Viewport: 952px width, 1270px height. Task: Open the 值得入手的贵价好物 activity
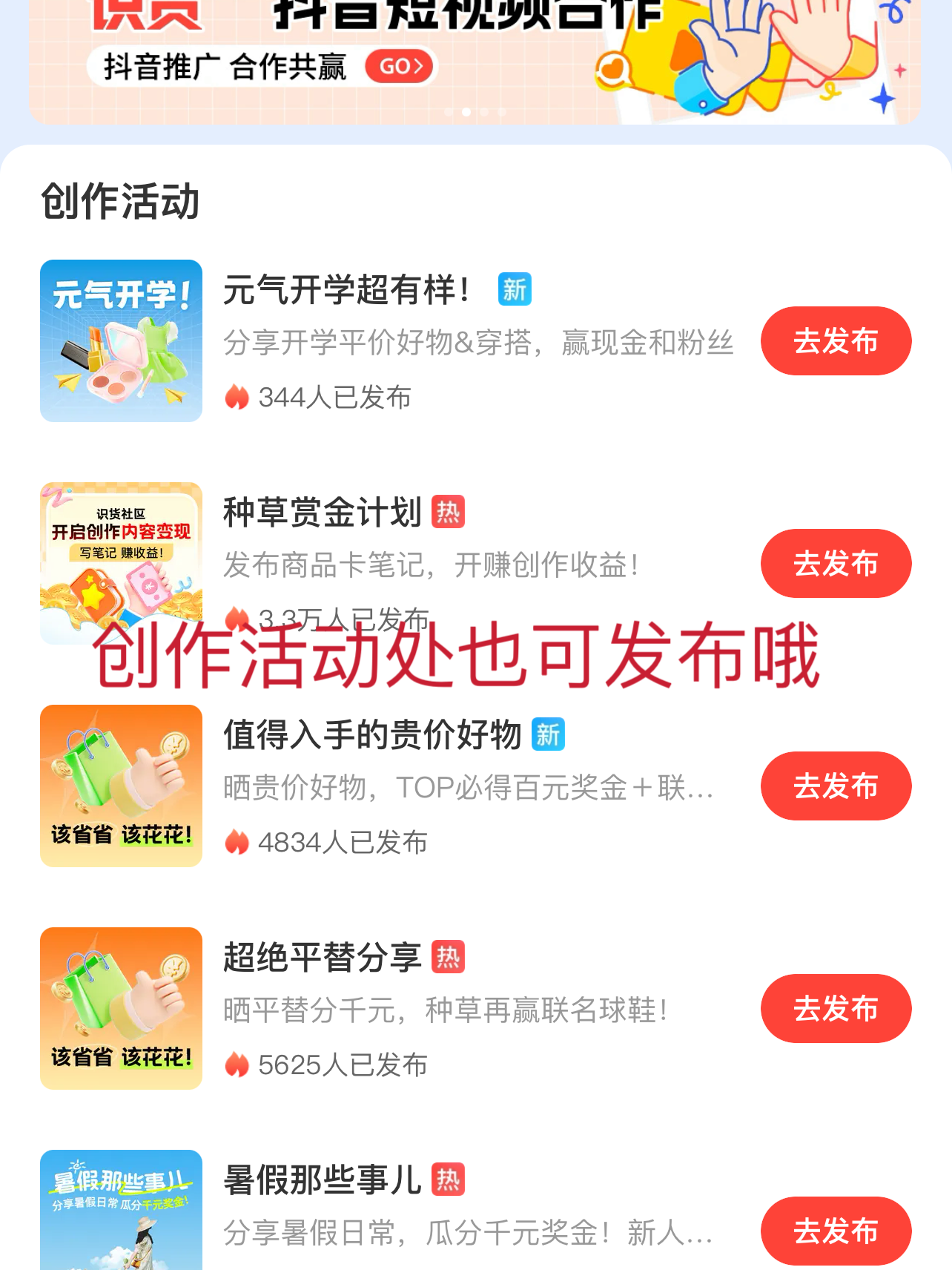pos(372,735)
